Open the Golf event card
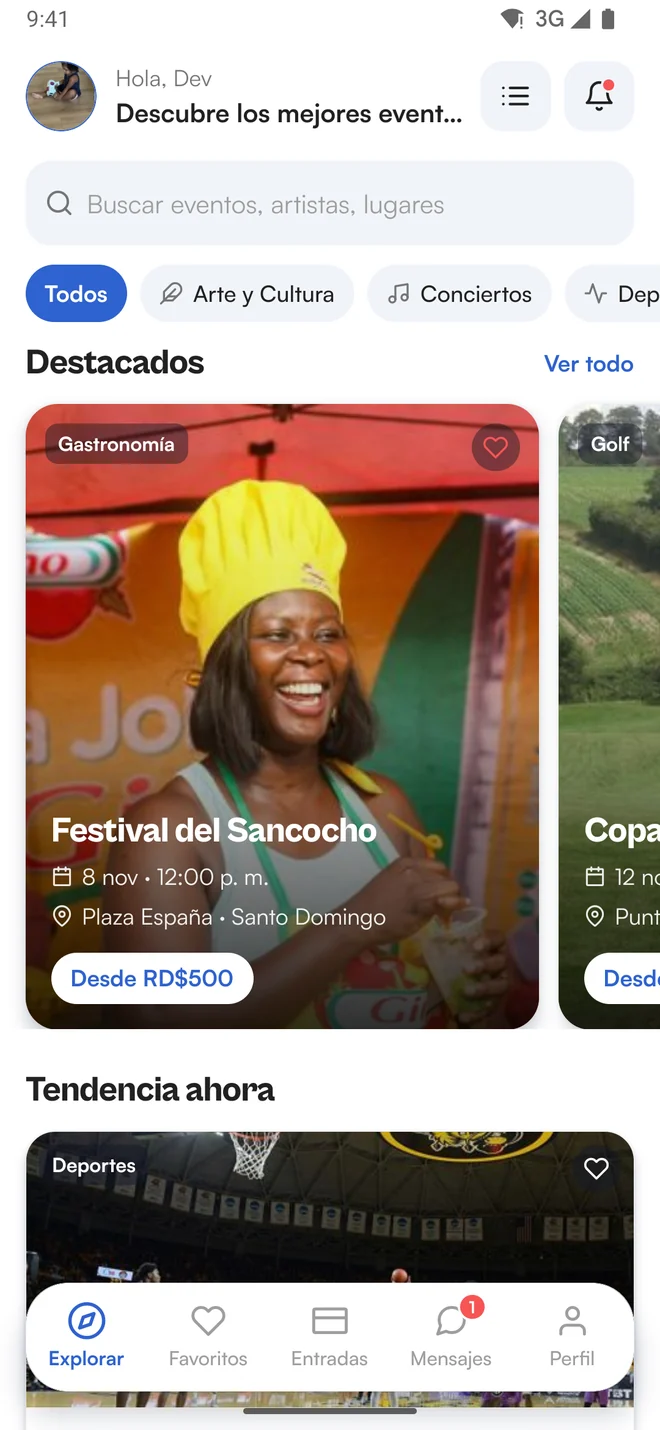The width and height of the screenshot is (660, 1430). 609,716
